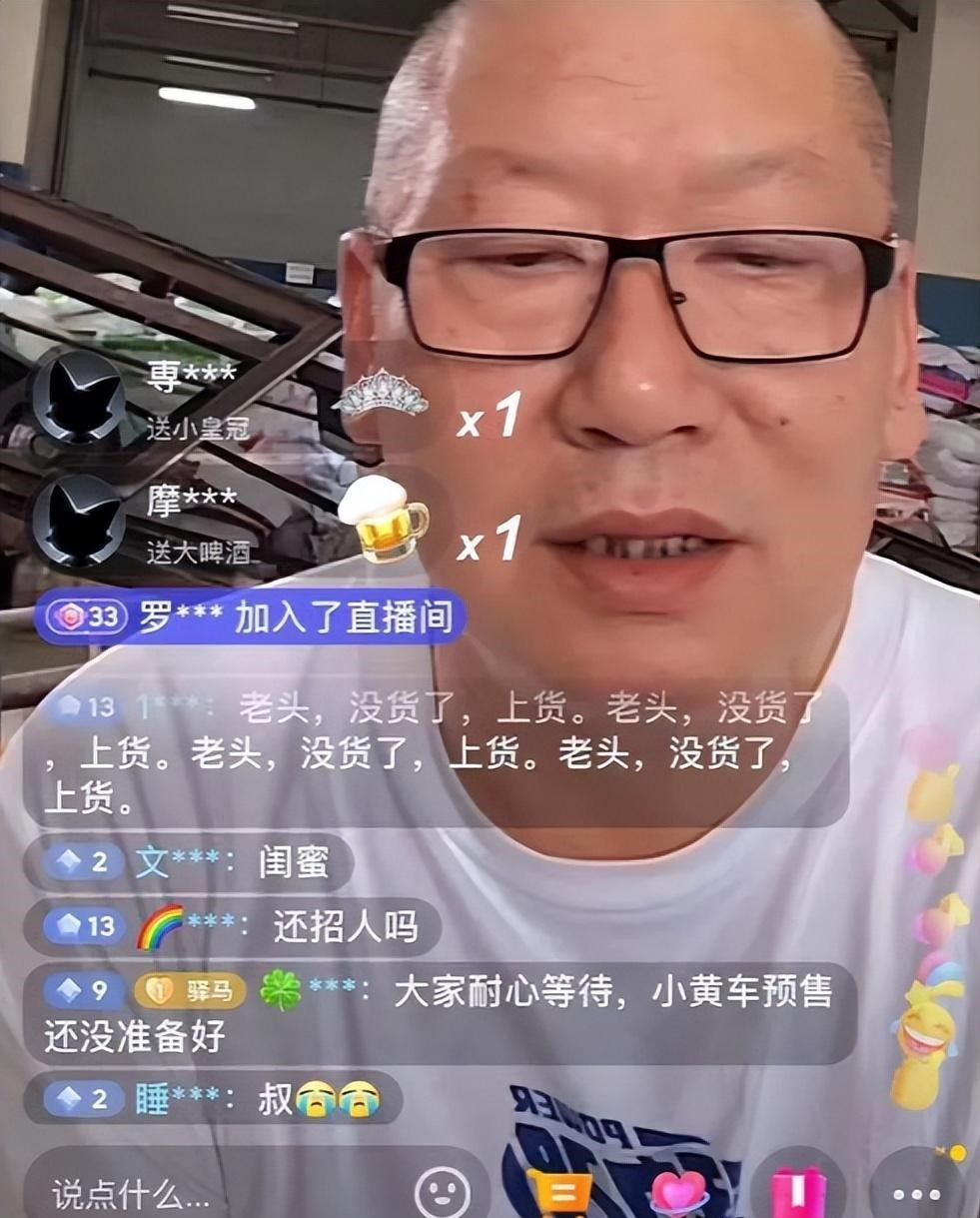The height and width of the screenshot is (1218, 980).
Task: Open the comment about 小黄车预售
Action: [x=440, y=1013]
